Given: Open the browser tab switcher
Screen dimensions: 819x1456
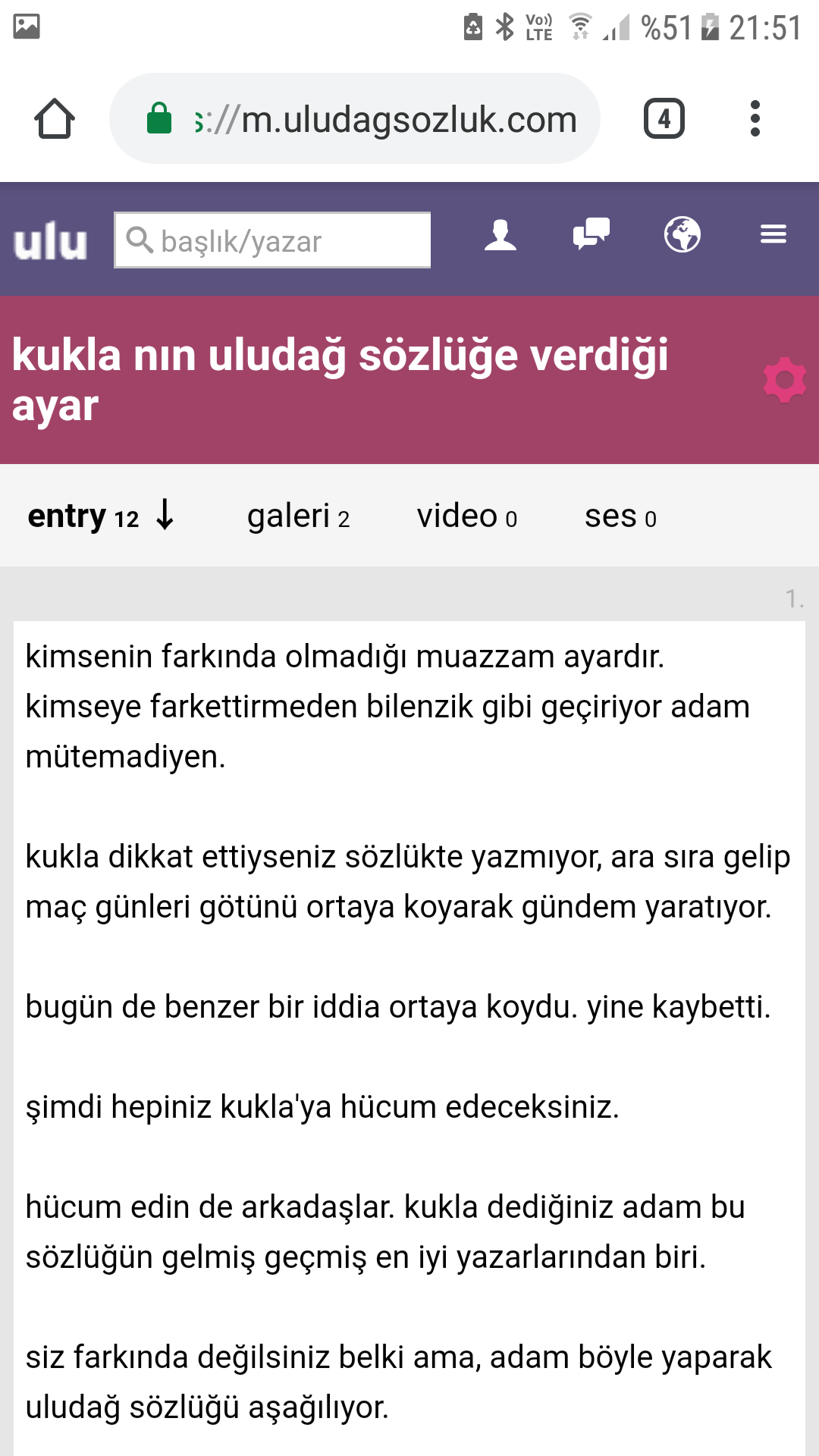Looking at the screenshot, I should [x=664, y=118].
